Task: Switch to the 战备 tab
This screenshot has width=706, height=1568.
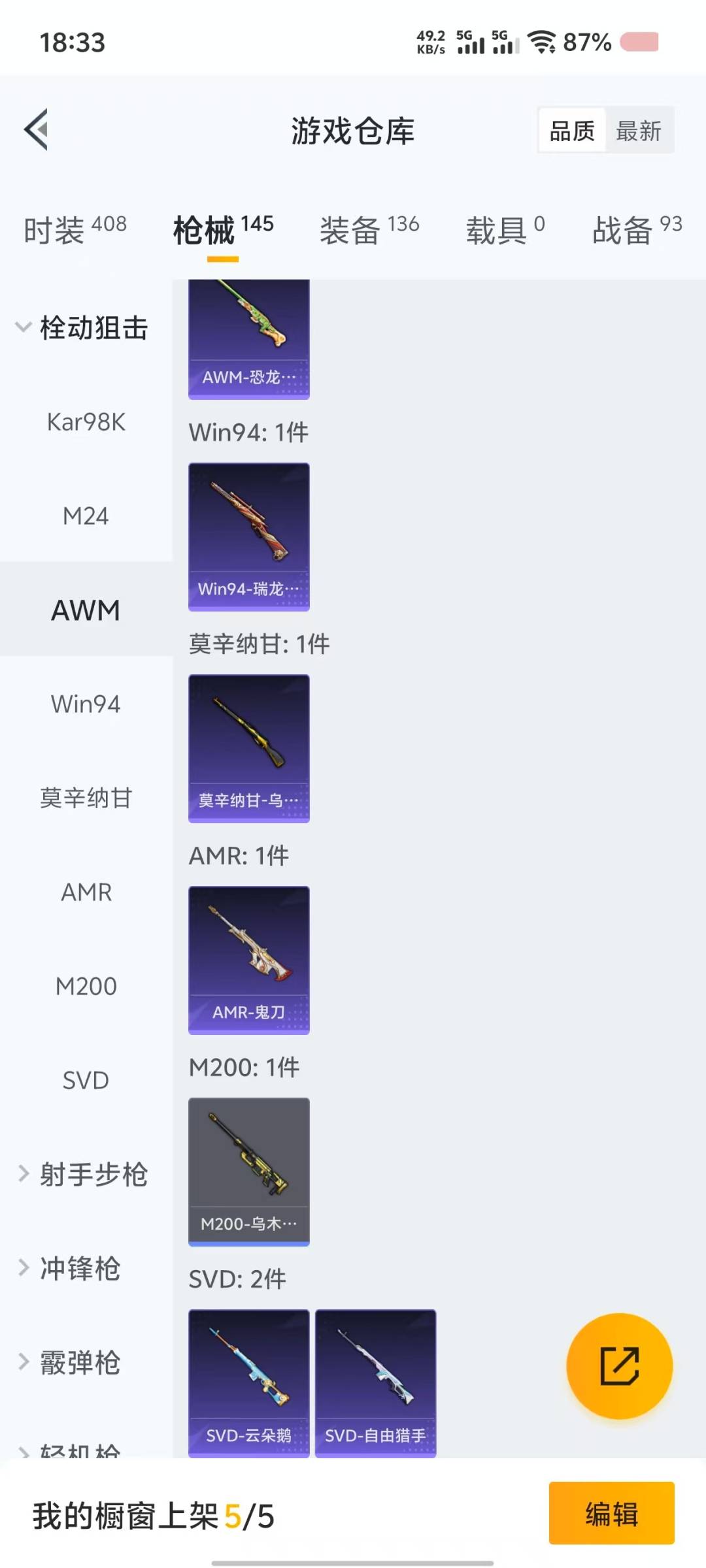Action: [637, 230]
